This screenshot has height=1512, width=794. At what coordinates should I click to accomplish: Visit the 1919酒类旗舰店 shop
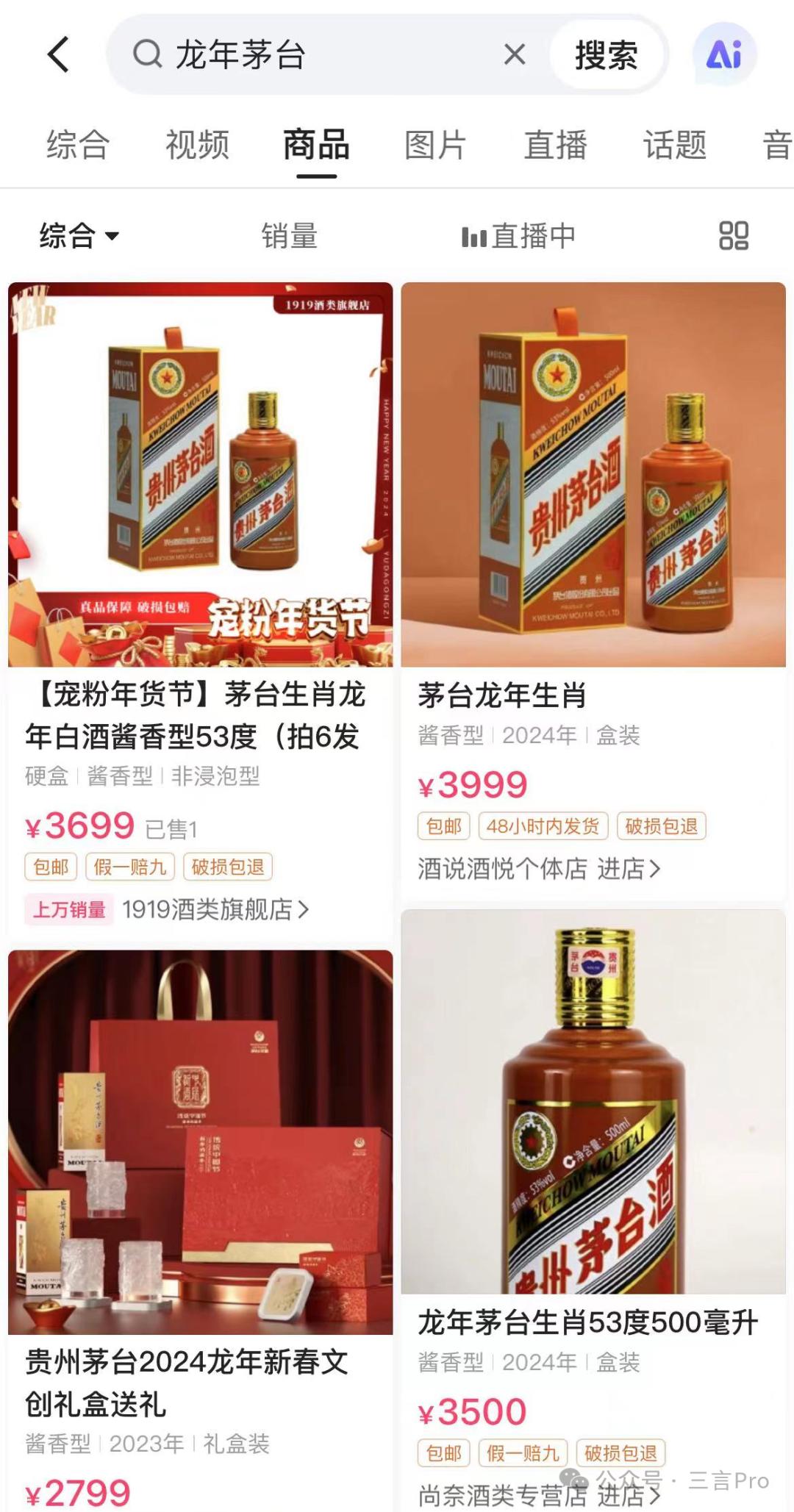click(x=215, y=909)
